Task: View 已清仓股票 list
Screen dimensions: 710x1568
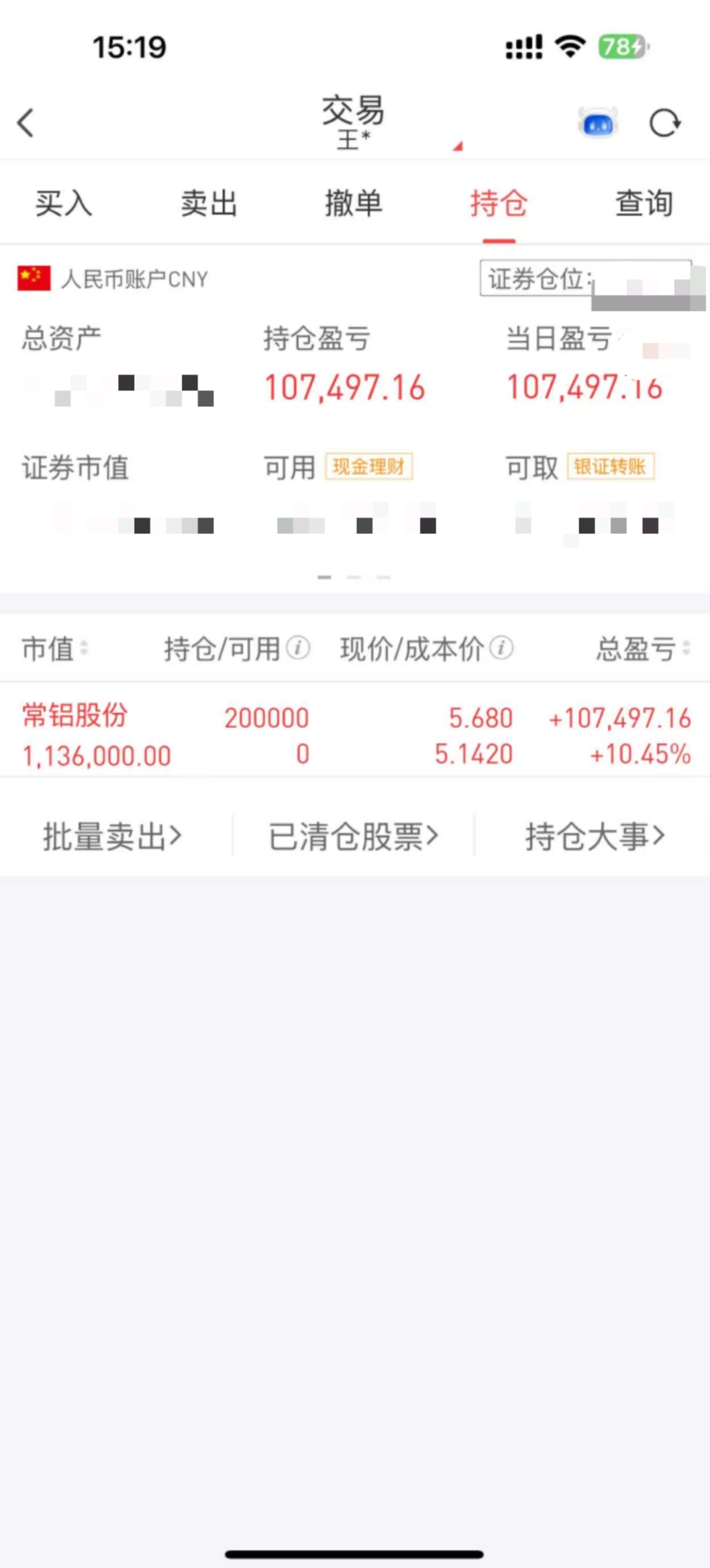Action: pos(352,836)
